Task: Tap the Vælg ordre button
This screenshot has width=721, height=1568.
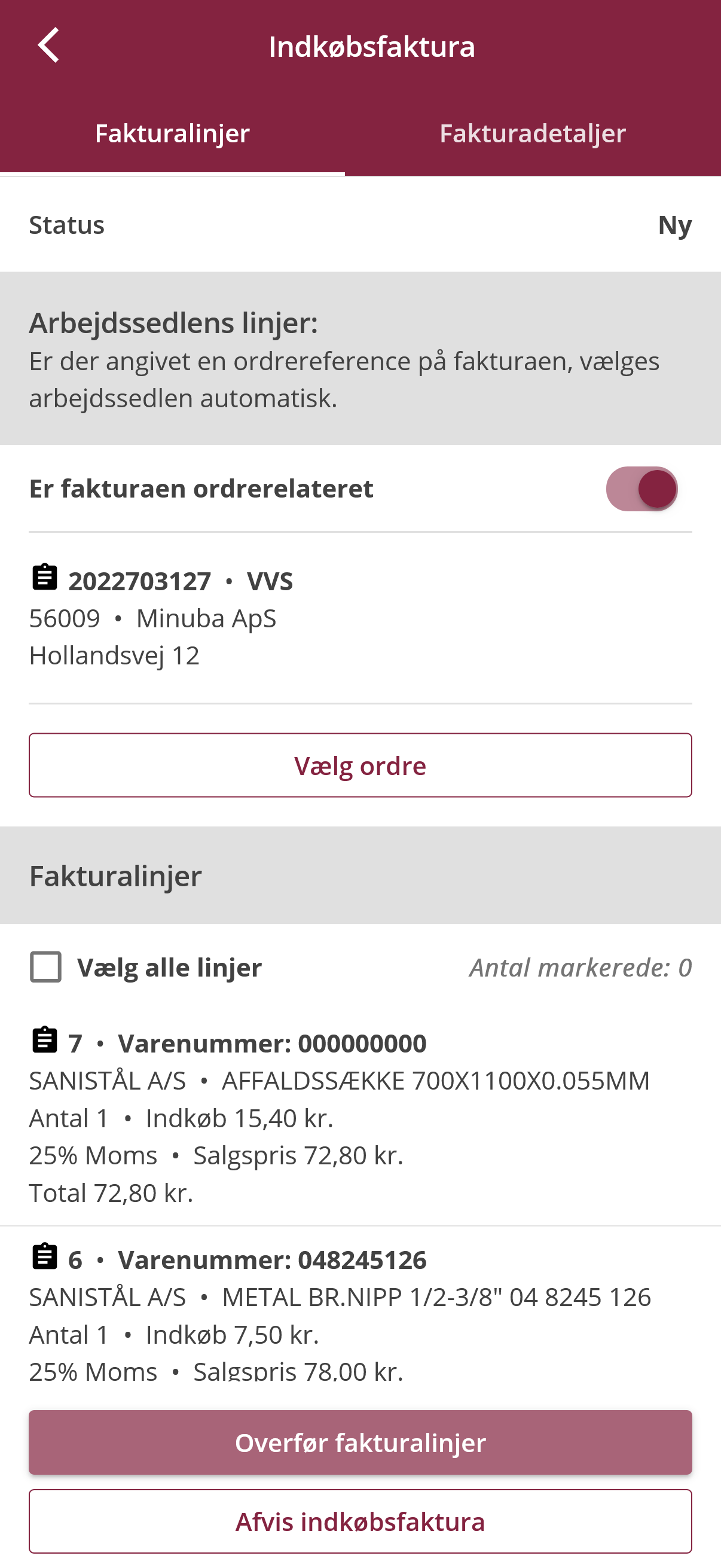Action: click(360, 765)
